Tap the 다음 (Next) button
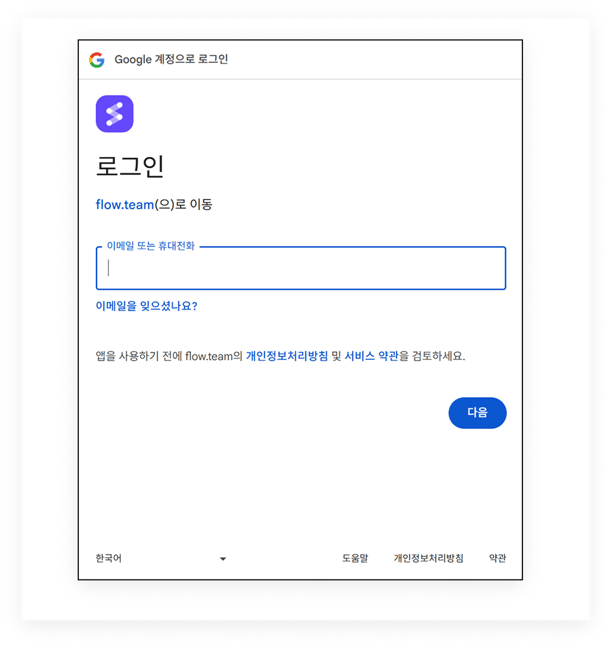 click(x=477, y=412)
